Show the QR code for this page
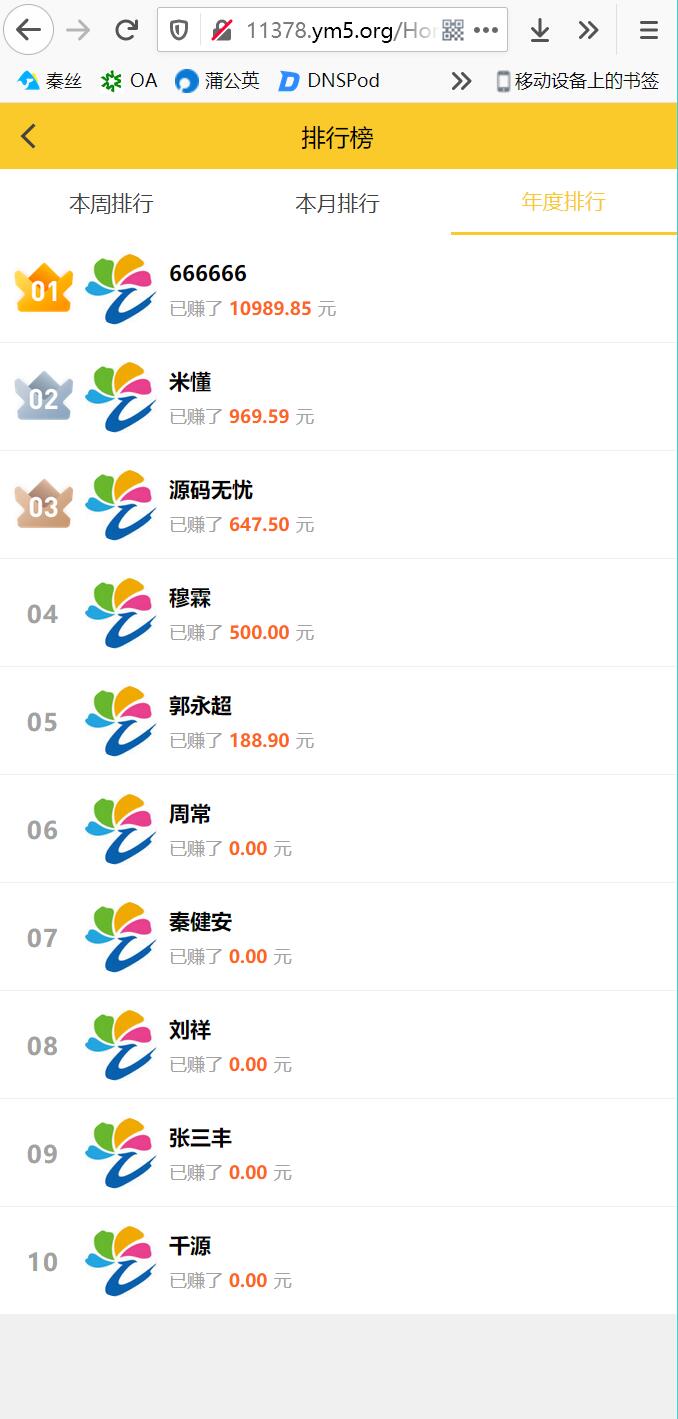The image size is (678, 1419). (453, 30)
